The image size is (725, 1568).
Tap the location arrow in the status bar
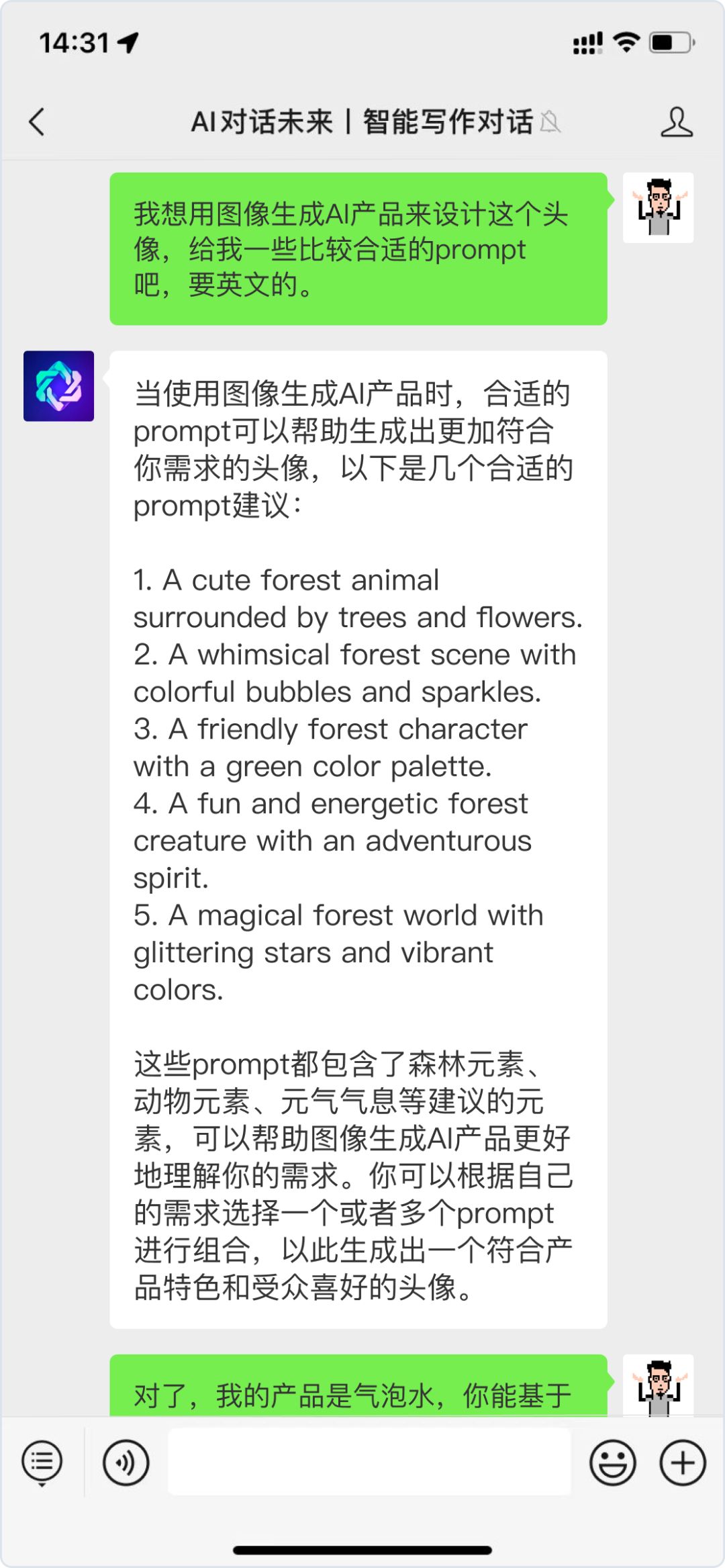pos(125,42)
